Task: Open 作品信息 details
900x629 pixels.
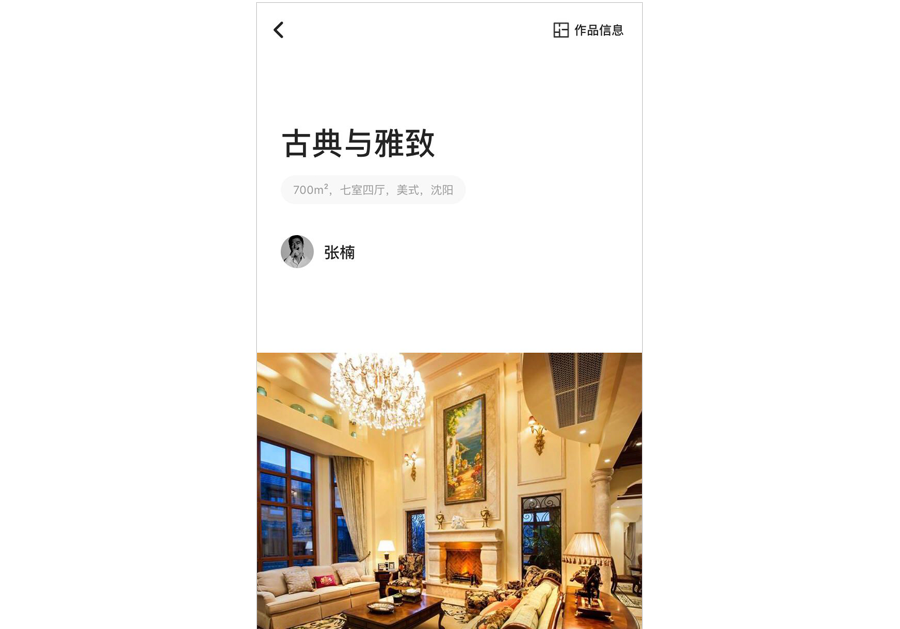Action: 588,30
